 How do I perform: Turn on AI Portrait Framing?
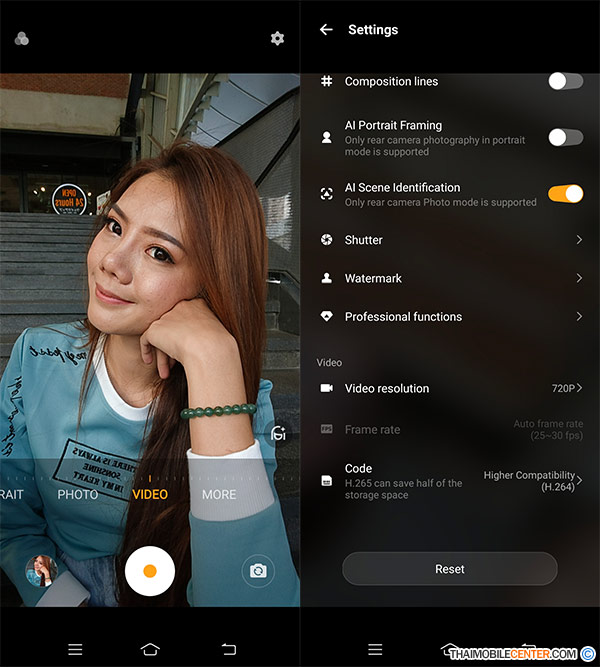[x=565, y=137]
